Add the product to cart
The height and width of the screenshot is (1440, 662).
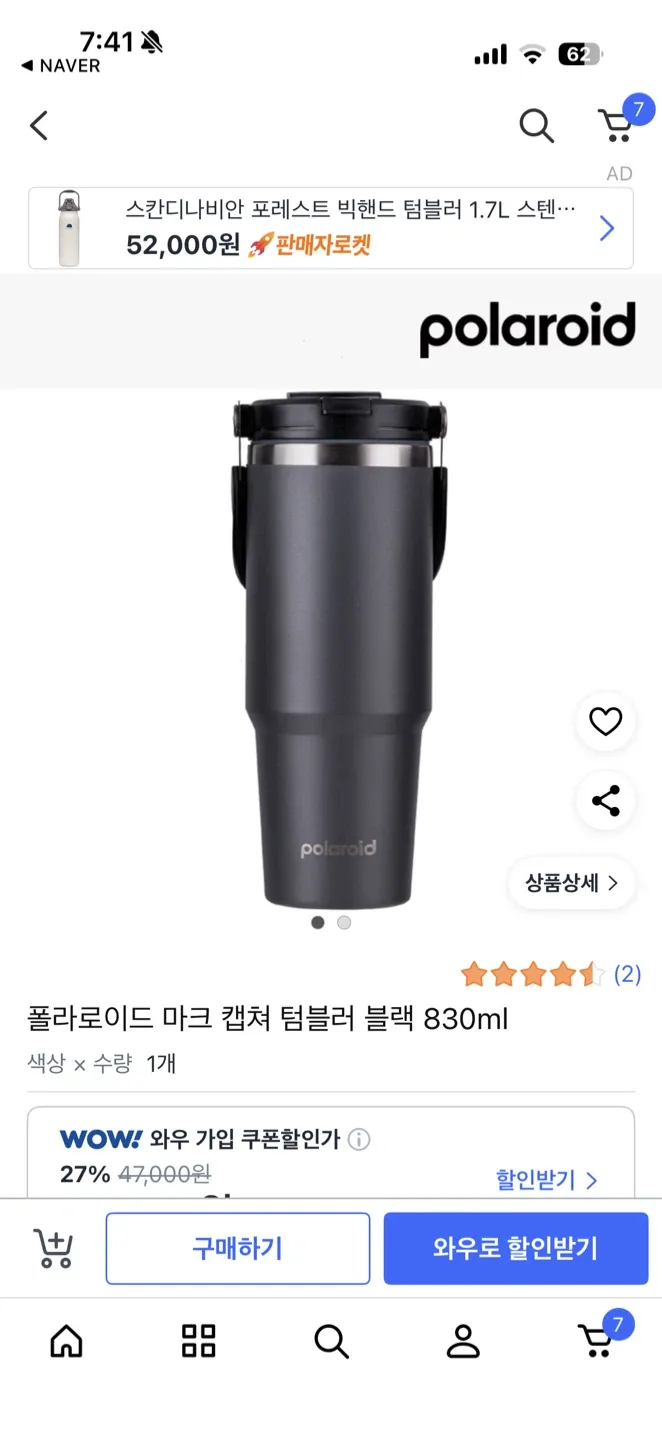point(53,1248)
